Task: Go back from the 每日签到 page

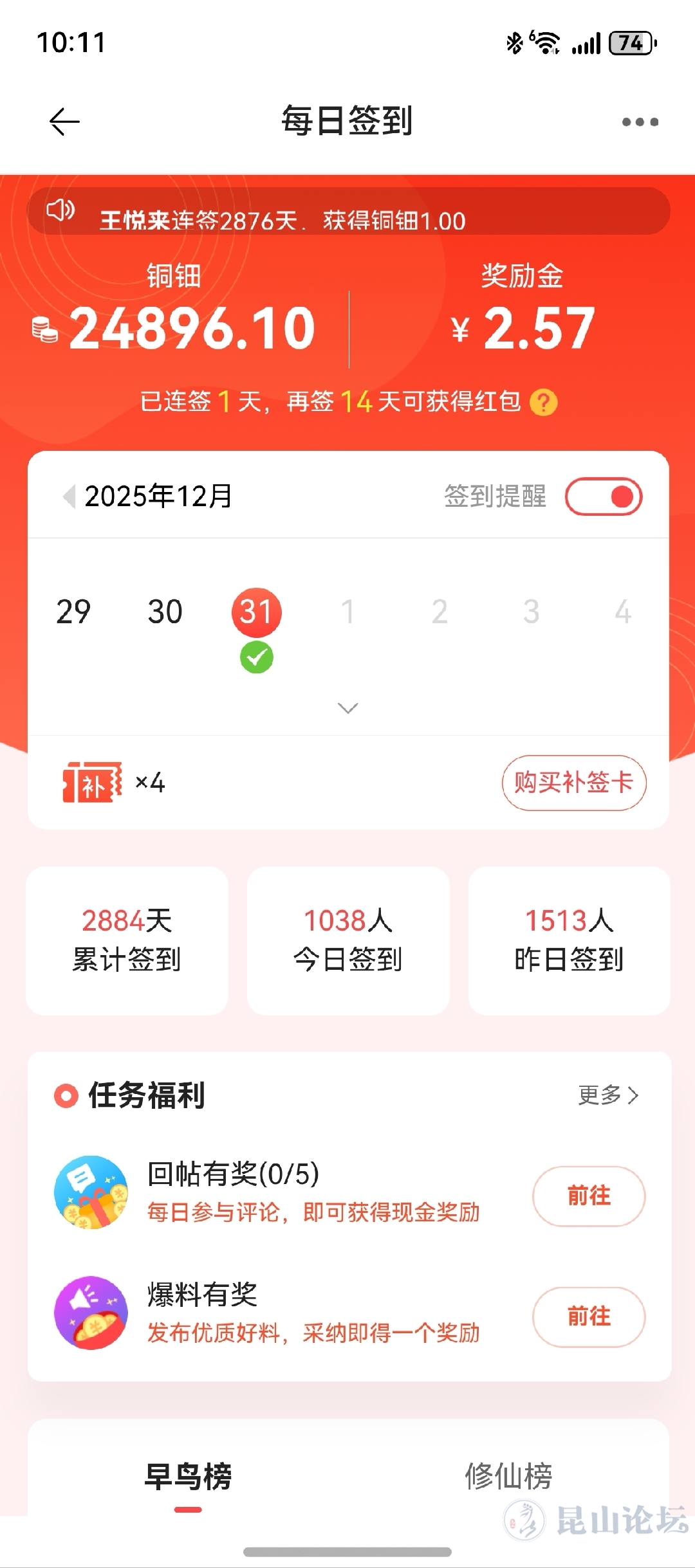Action: tap(64, 122)
